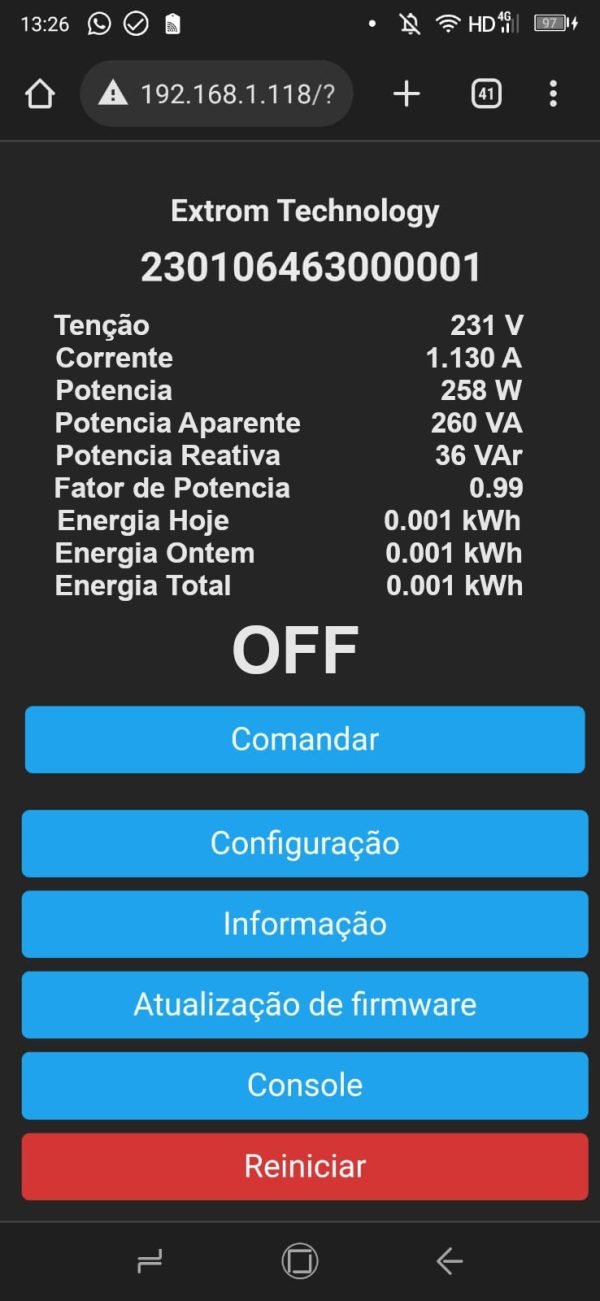
Task: Open the browser overflow menu
Action: tap(553, 94)
